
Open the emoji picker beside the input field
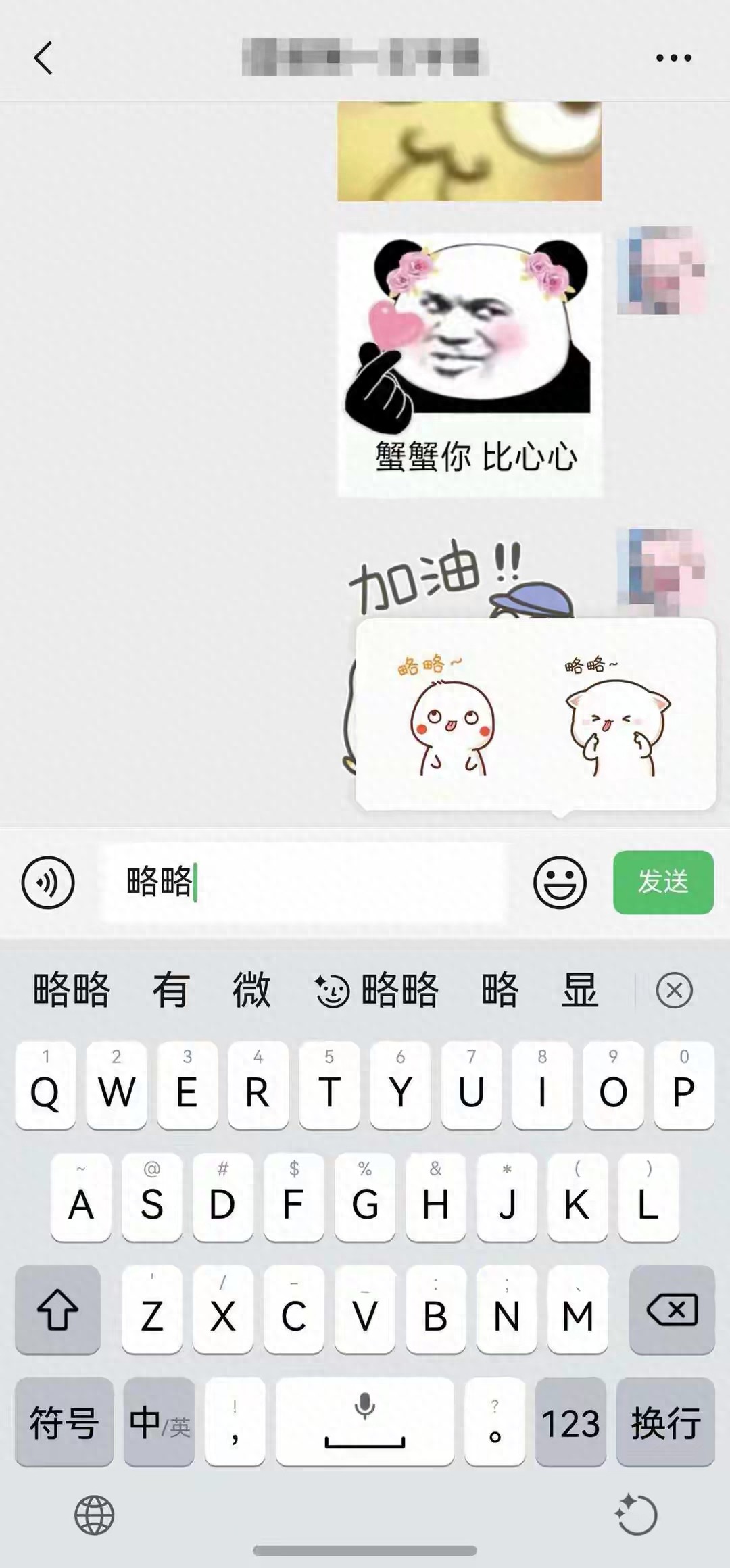click(x=561, y=883)
